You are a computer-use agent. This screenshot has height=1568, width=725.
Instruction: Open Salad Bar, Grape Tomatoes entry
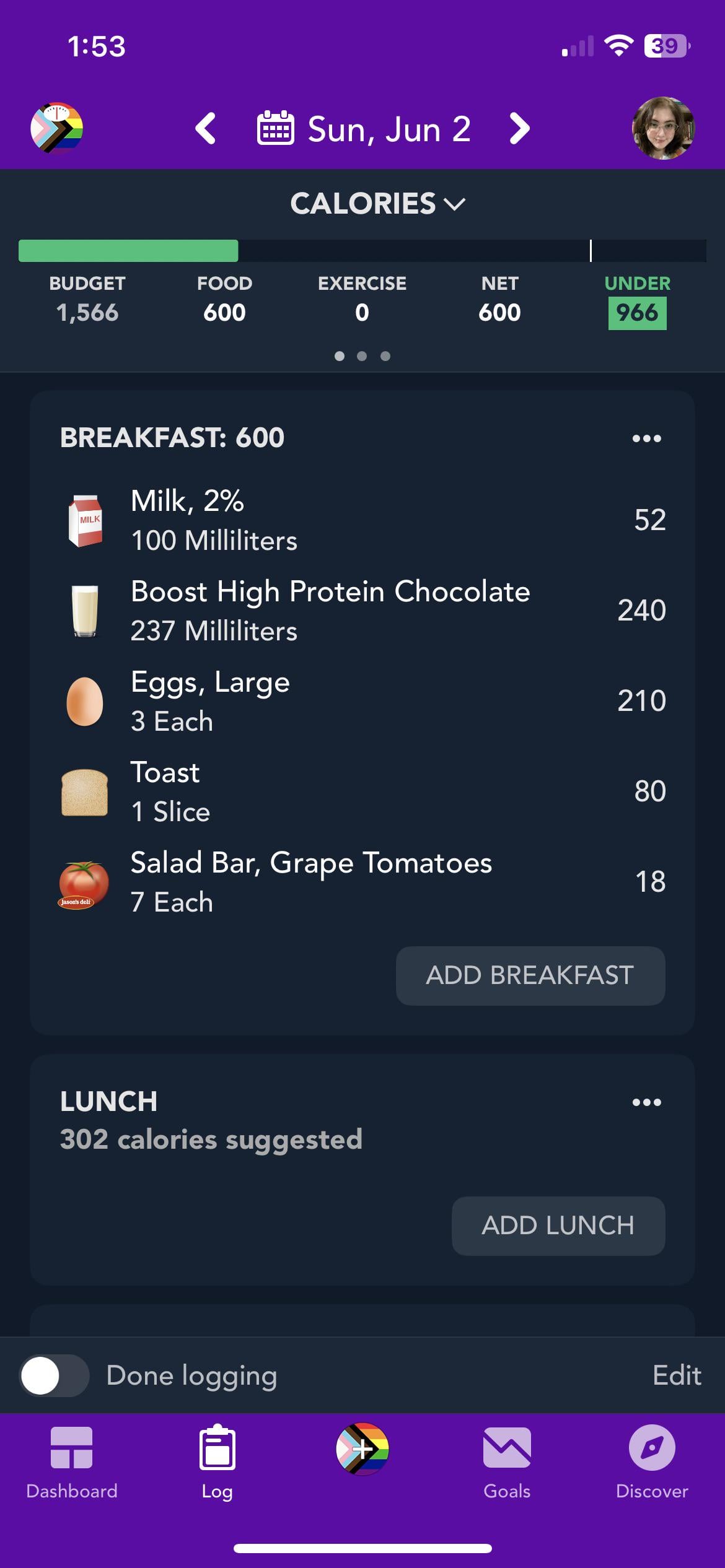[x=362, y=882]
